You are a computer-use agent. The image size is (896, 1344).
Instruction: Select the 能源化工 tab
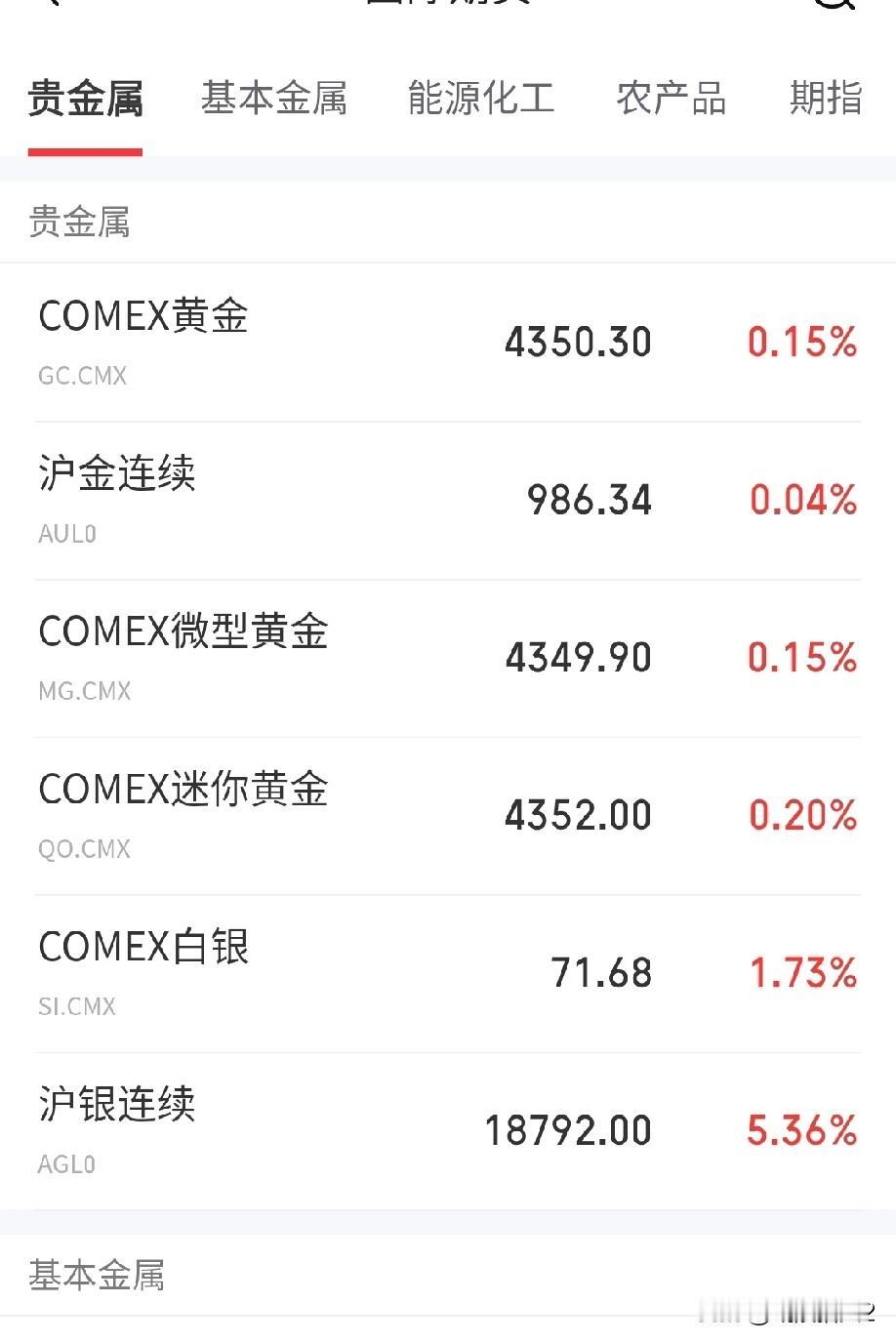pyautogui.click(x=480, y=100)
